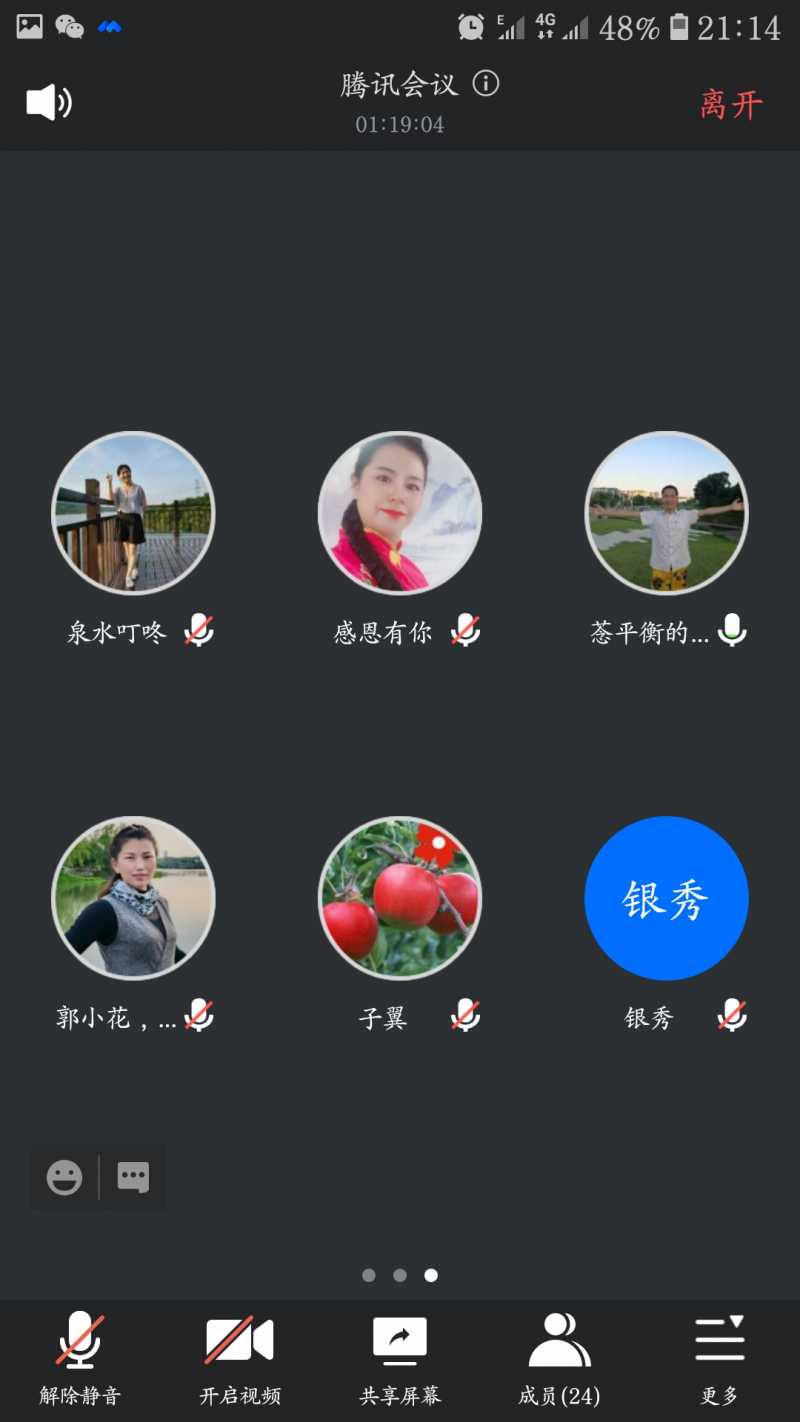Tap the 银秀 blue avatar circle
The width and height of the screenshot is (800, 1422).
click(x=666, y=898)
